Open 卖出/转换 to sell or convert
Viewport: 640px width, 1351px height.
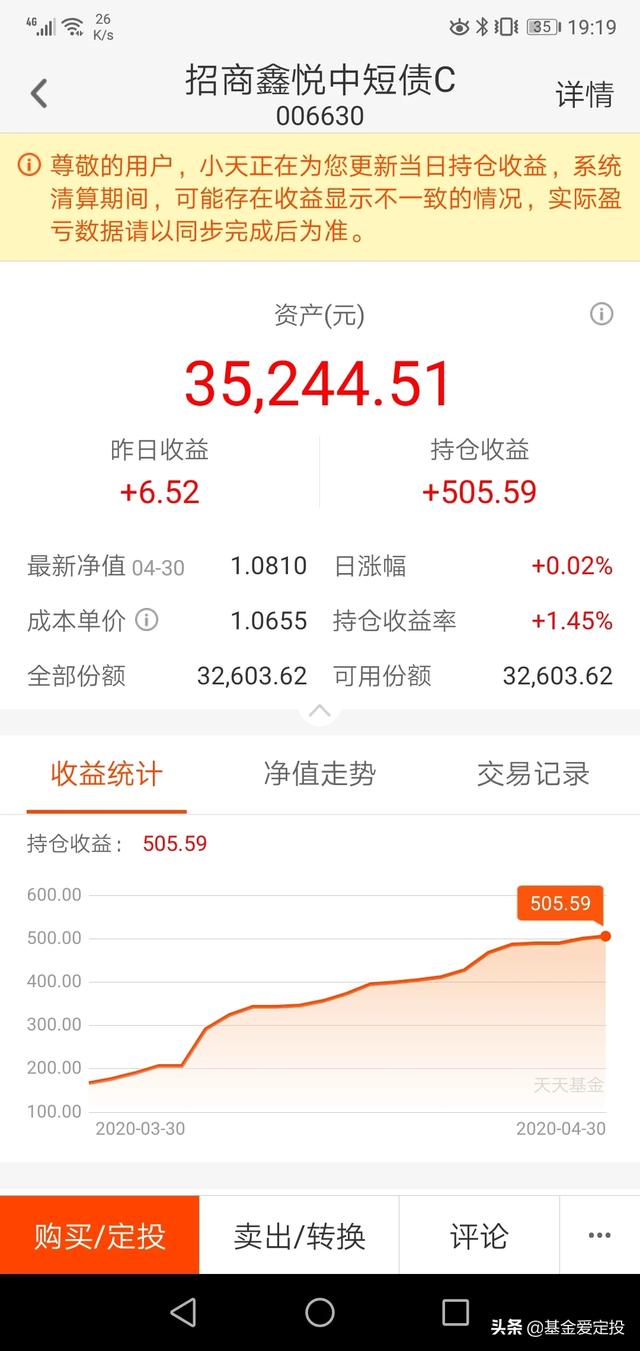click(x=299, y=1235)
